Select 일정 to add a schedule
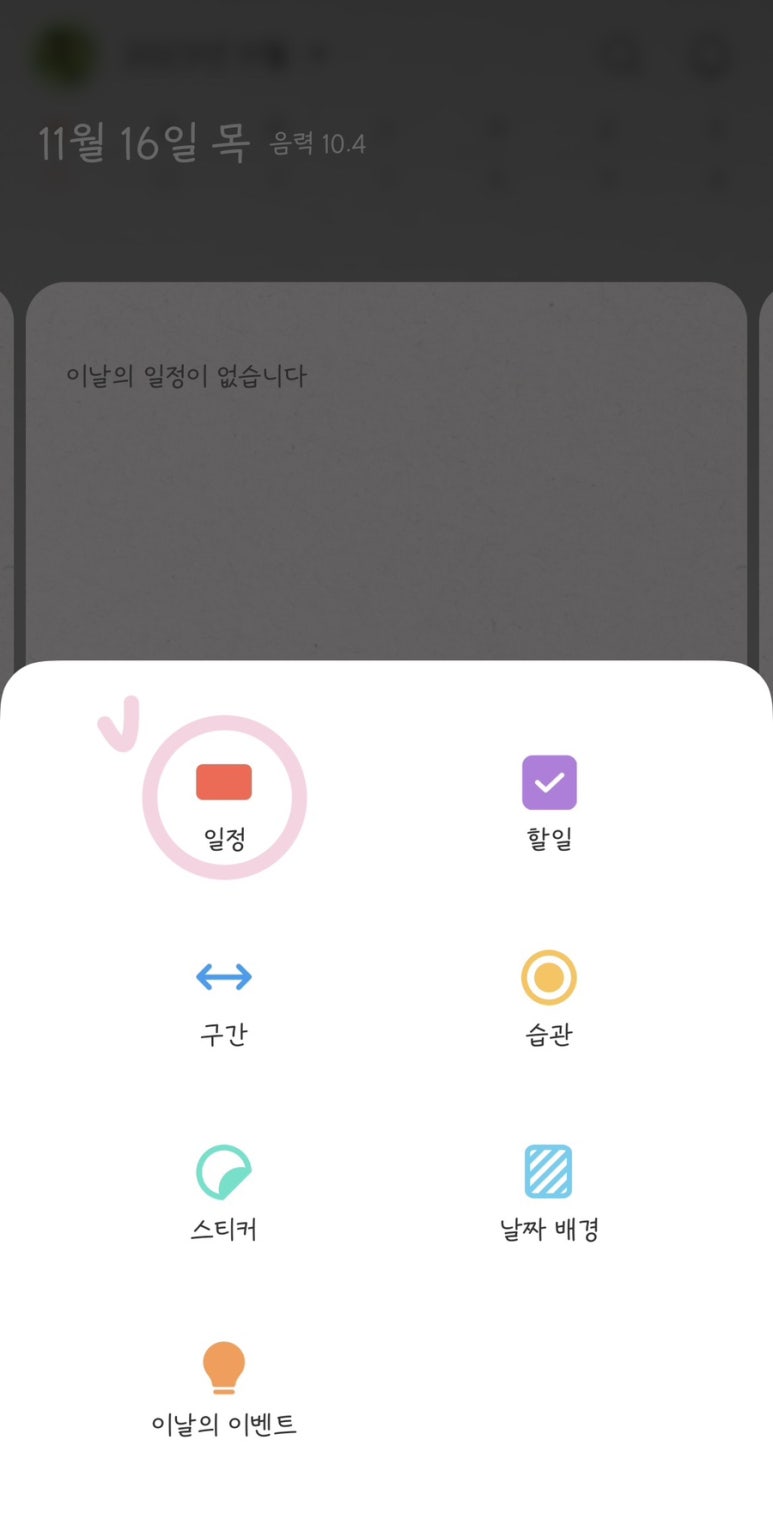 (x=224, y=800)
